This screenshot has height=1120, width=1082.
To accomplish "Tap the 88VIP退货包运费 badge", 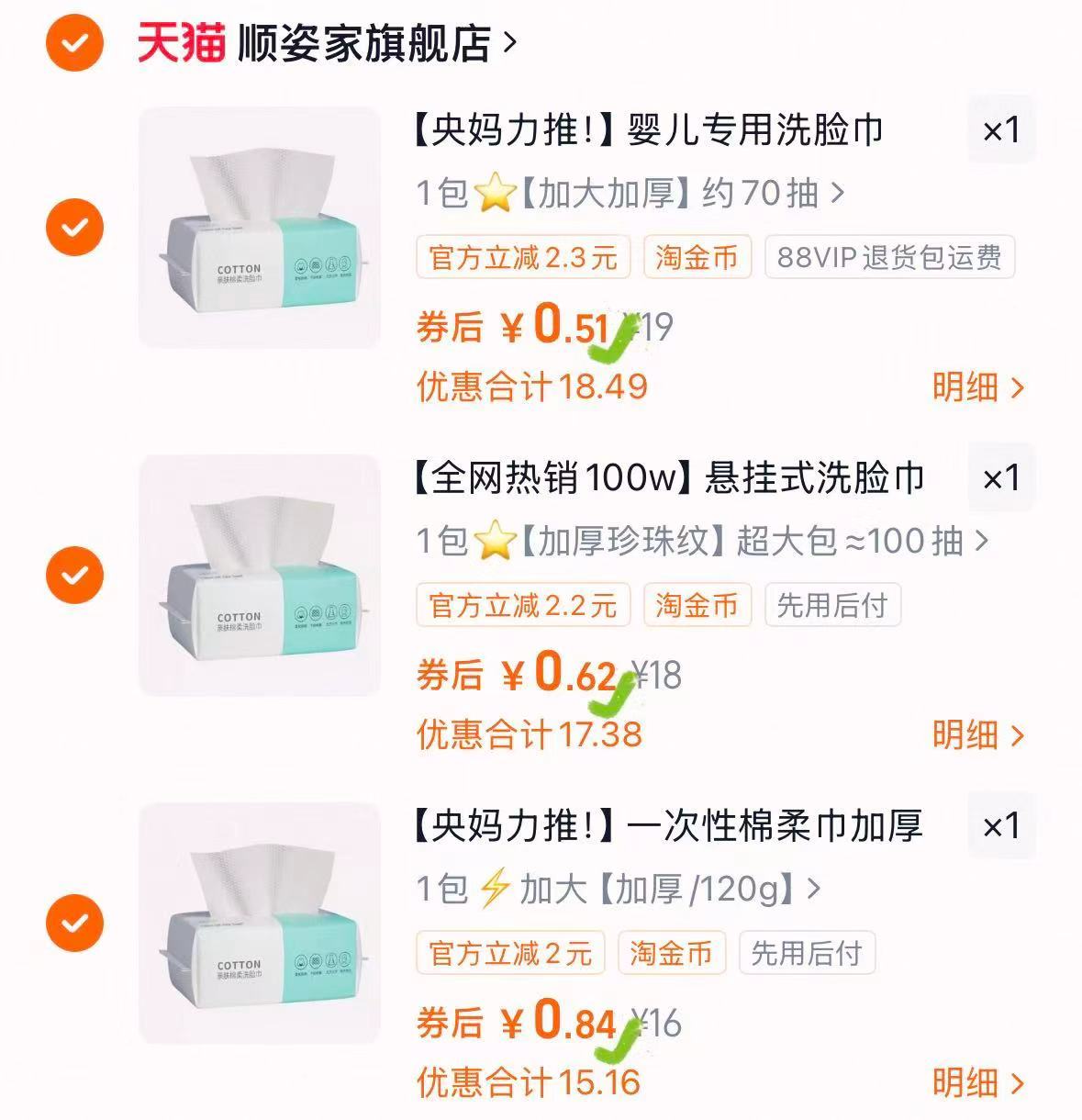I will (889, 258).
